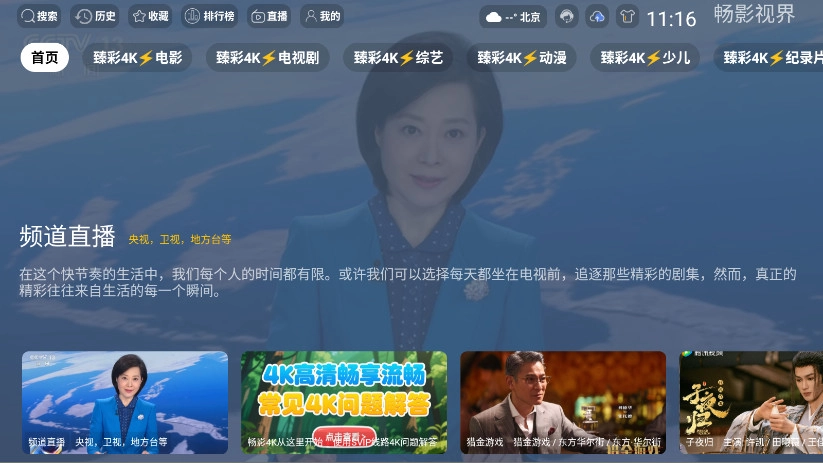Tap the 北京 weather chip
The width and height of the screenshot is (823, 463).
(512, 17)
